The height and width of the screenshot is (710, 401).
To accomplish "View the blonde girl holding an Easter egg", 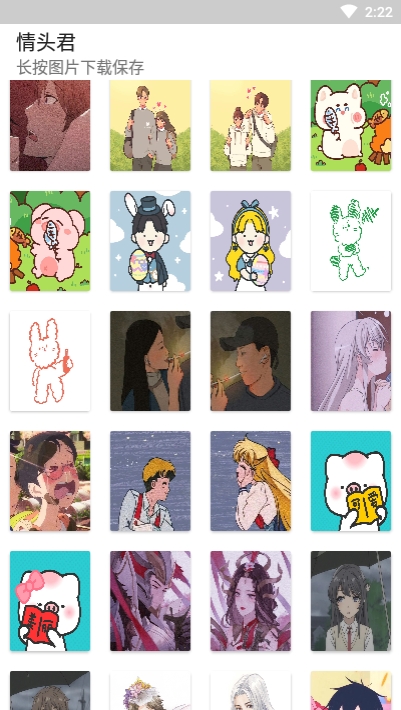I will [x=250, y=241].
